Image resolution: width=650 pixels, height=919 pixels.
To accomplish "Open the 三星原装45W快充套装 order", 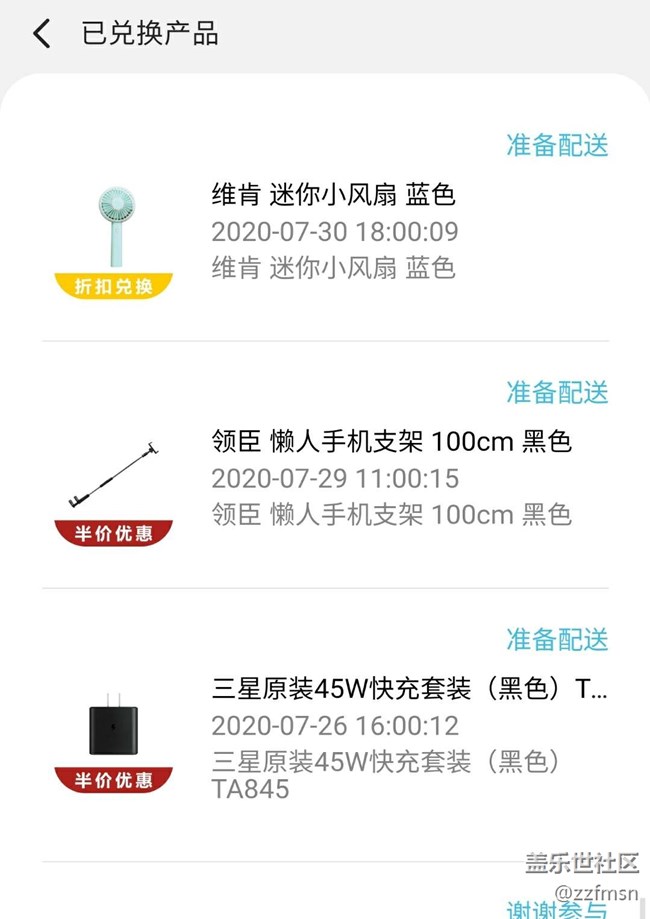I will pos(409,689).
